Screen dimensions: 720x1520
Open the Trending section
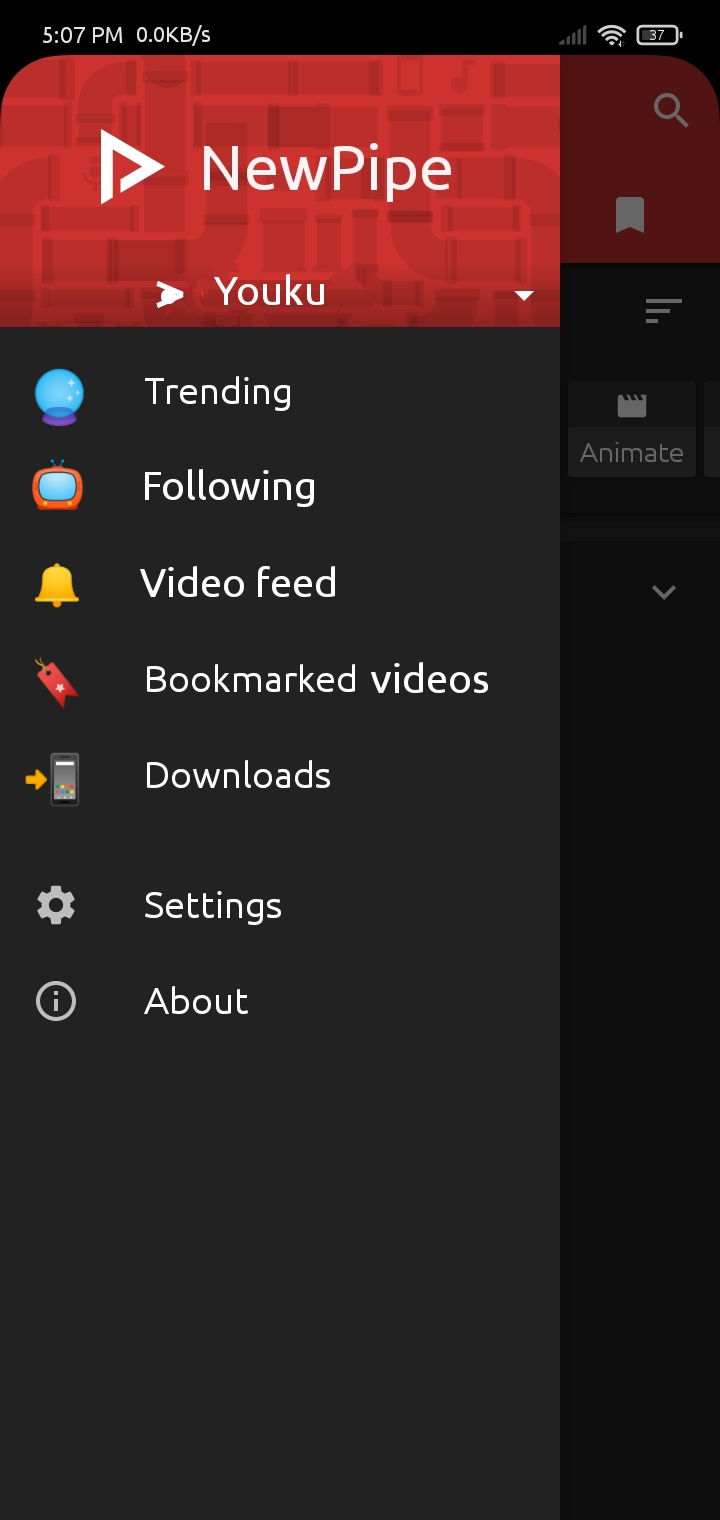(217, 392)
